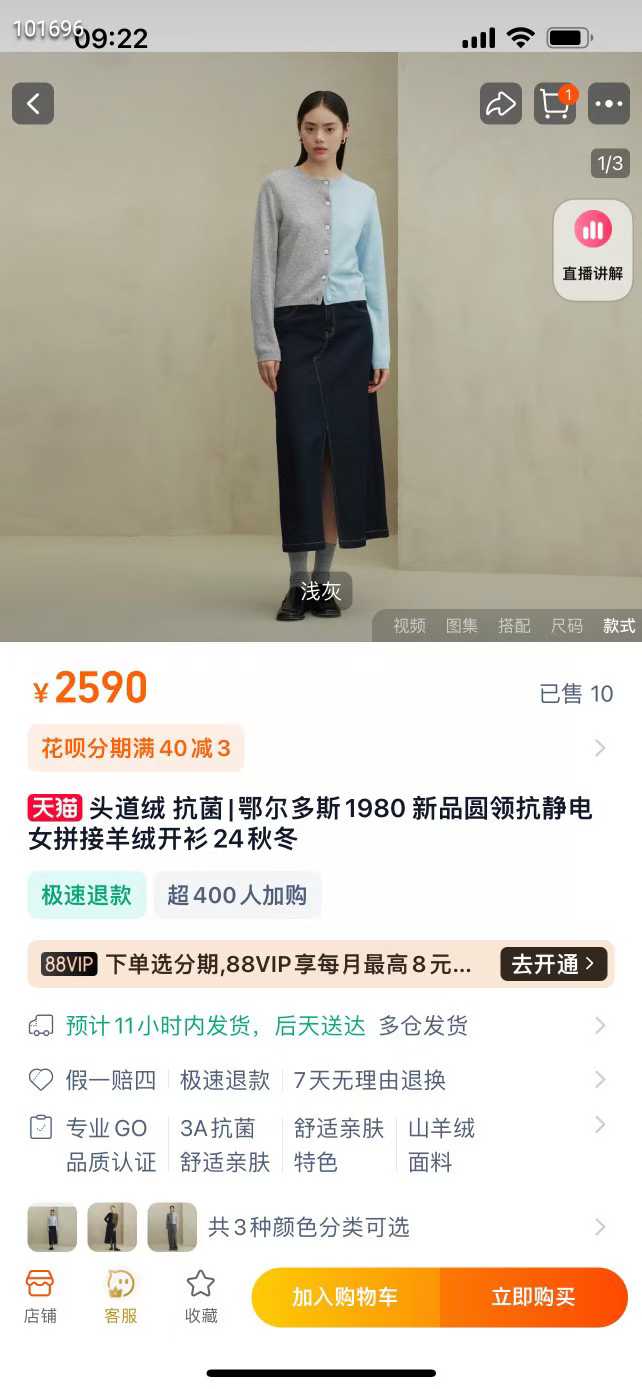Open the shipping details row 预计11小时内发货
Screen dimensions: 642x1389
(321, 1025)
